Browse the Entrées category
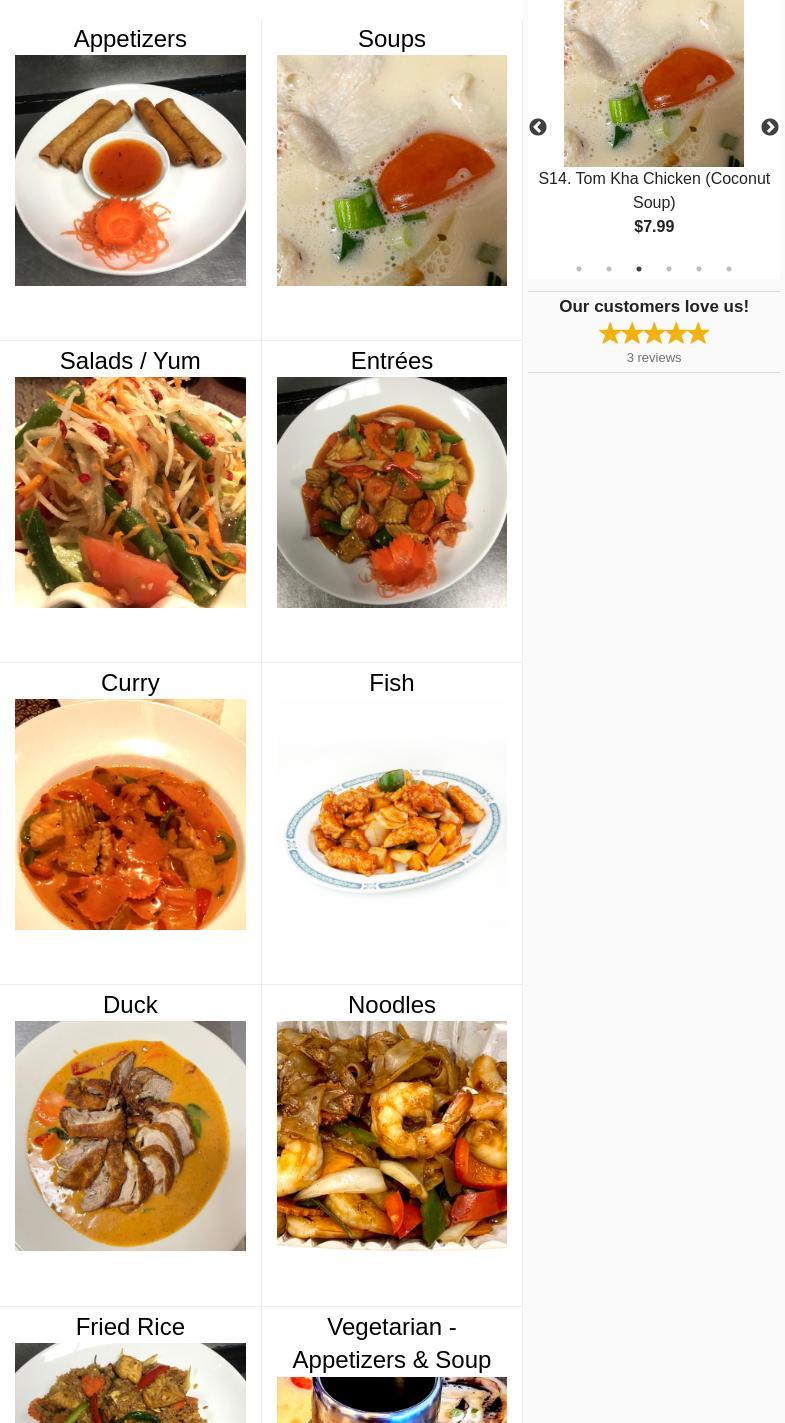The height and width of the screenshot is (1423, 785). pyautogui.click(x=391, y=491)
